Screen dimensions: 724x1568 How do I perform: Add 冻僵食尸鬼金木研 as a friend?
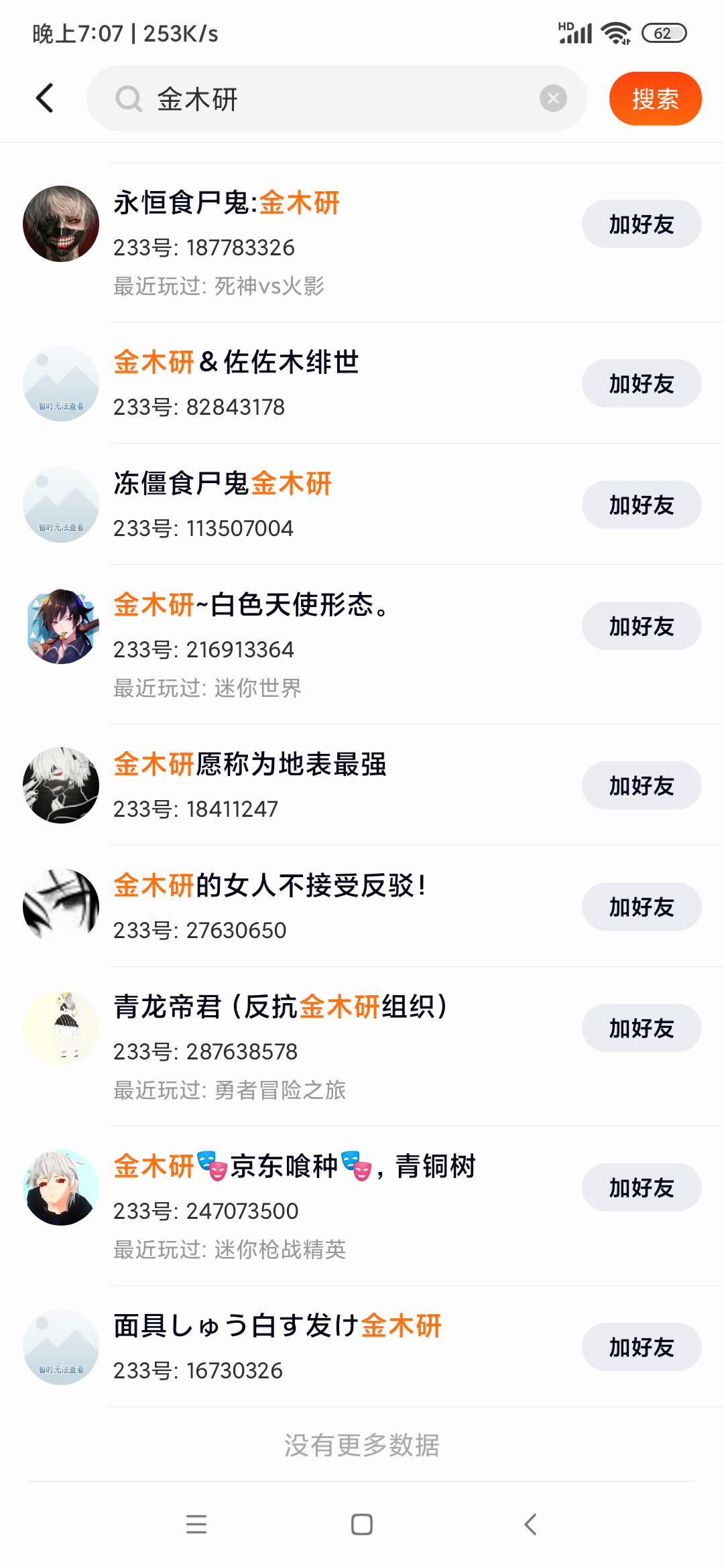pos(641,505)
